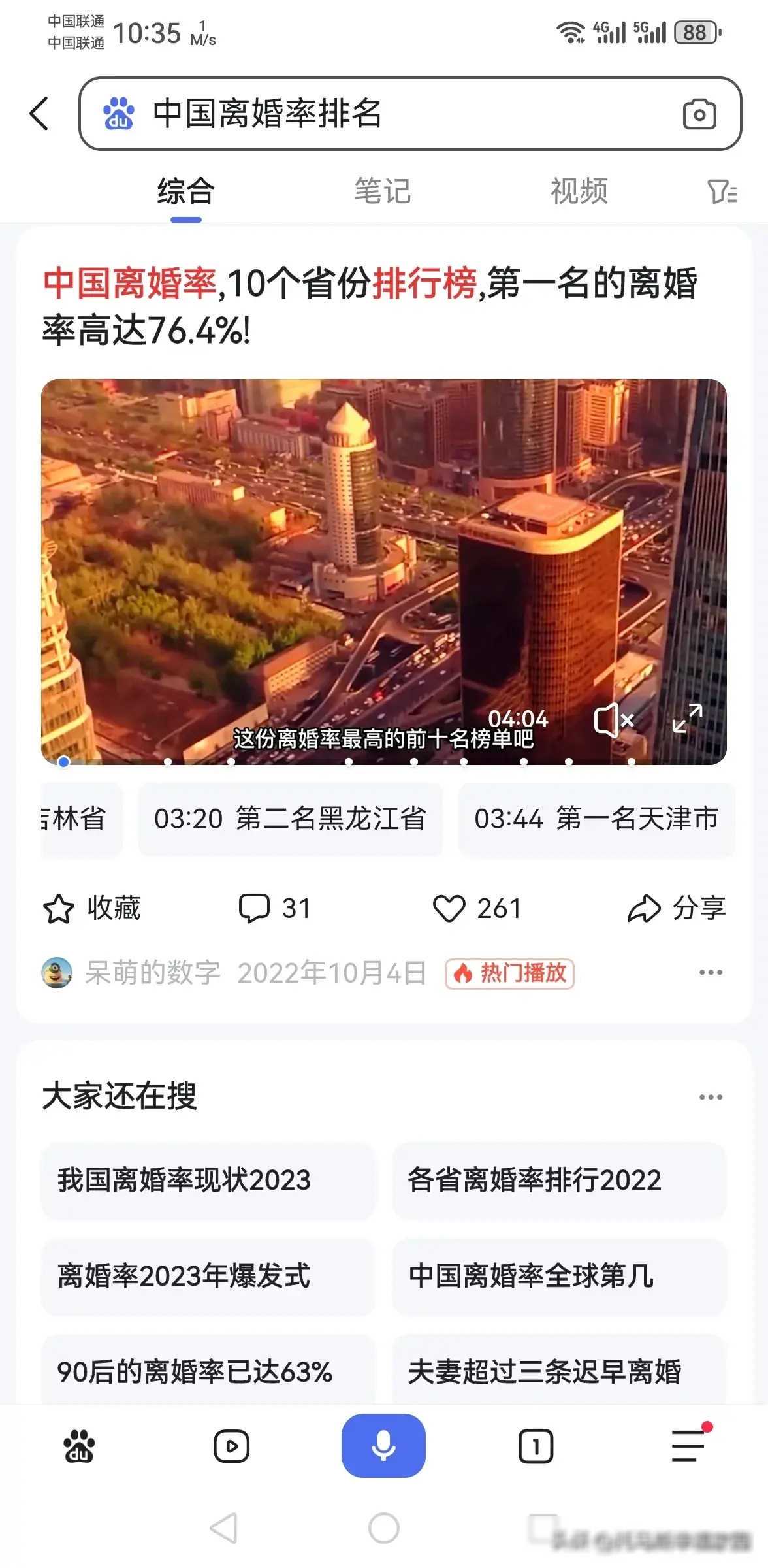Add video to 收藏 favorites
This screenshot has height=1568, width=768.
coord(91,908)
